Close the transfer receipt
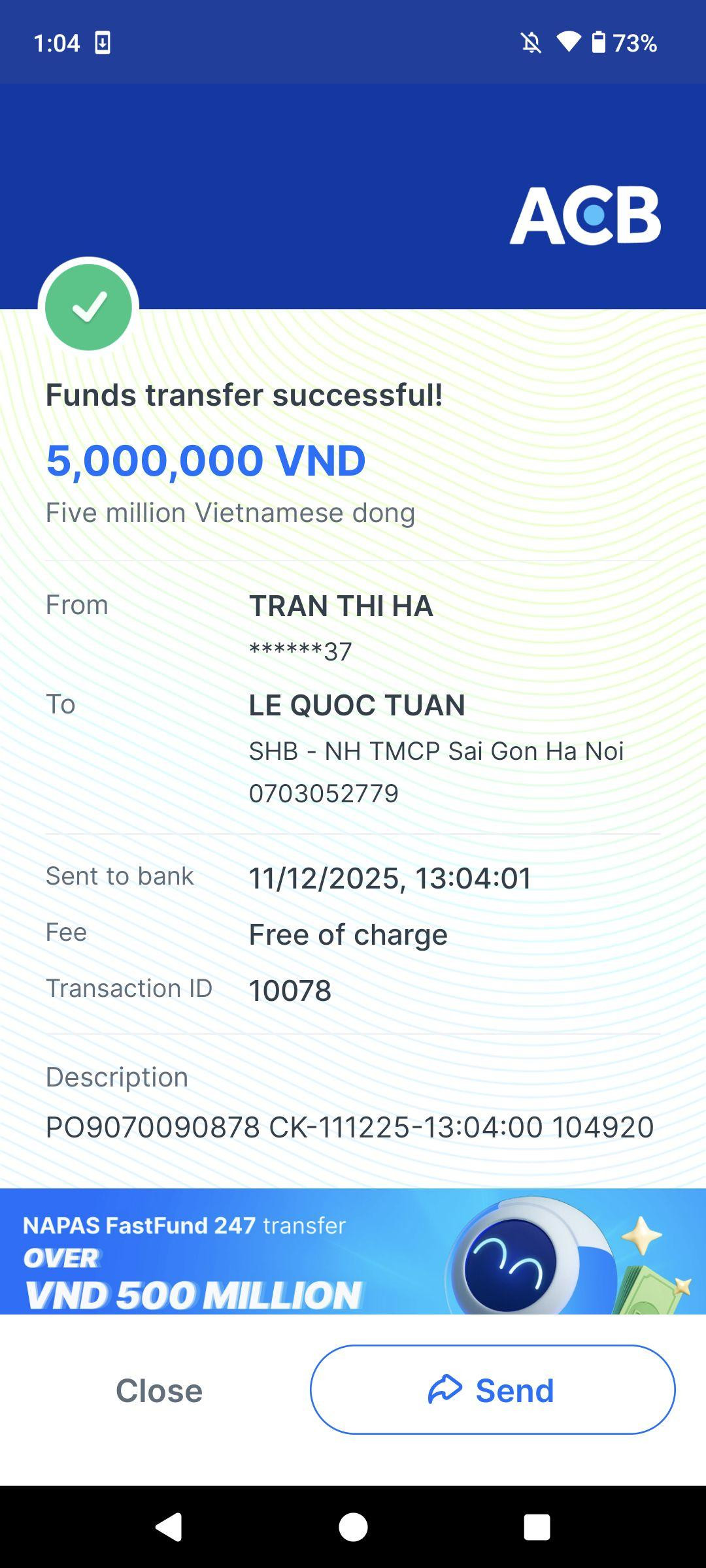Image resolution: width=706 pixels, height=1568 pixels. coord(159,1390)
